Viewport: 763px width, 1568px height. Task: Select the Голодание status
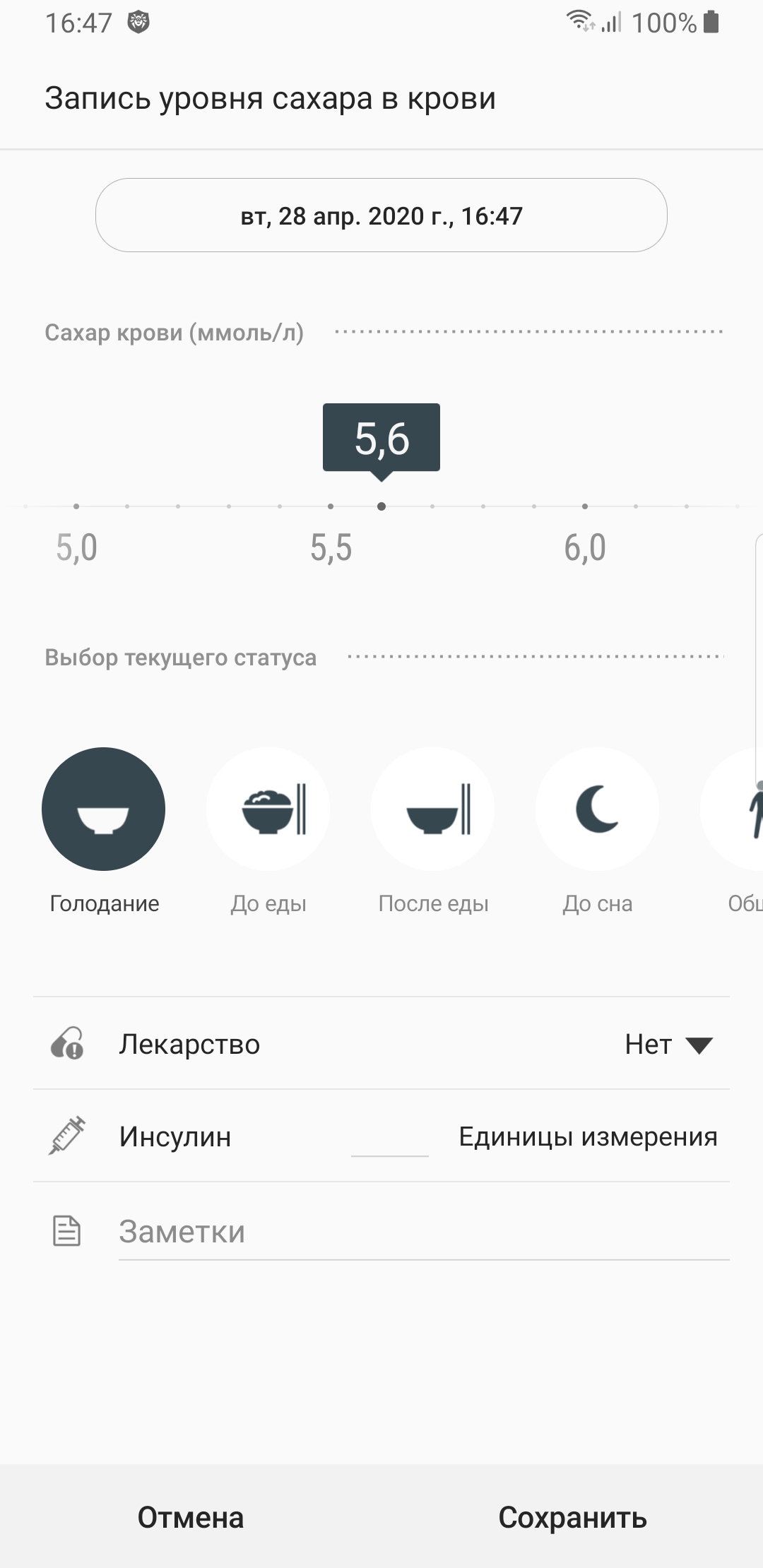[x=104, y=809]
